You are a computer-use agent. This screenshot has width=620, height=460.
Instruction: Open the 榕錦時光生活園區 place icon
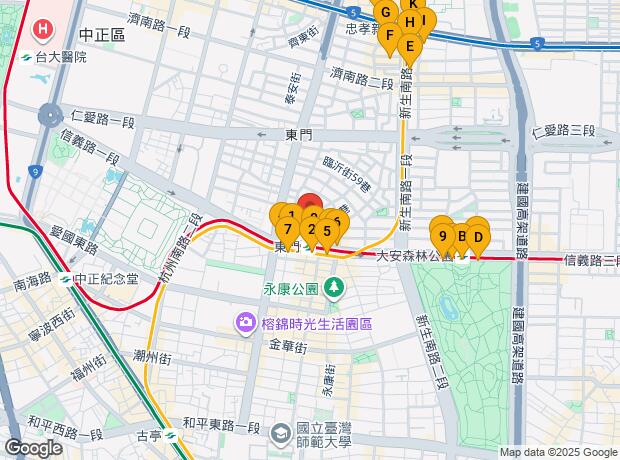(244, 322)
